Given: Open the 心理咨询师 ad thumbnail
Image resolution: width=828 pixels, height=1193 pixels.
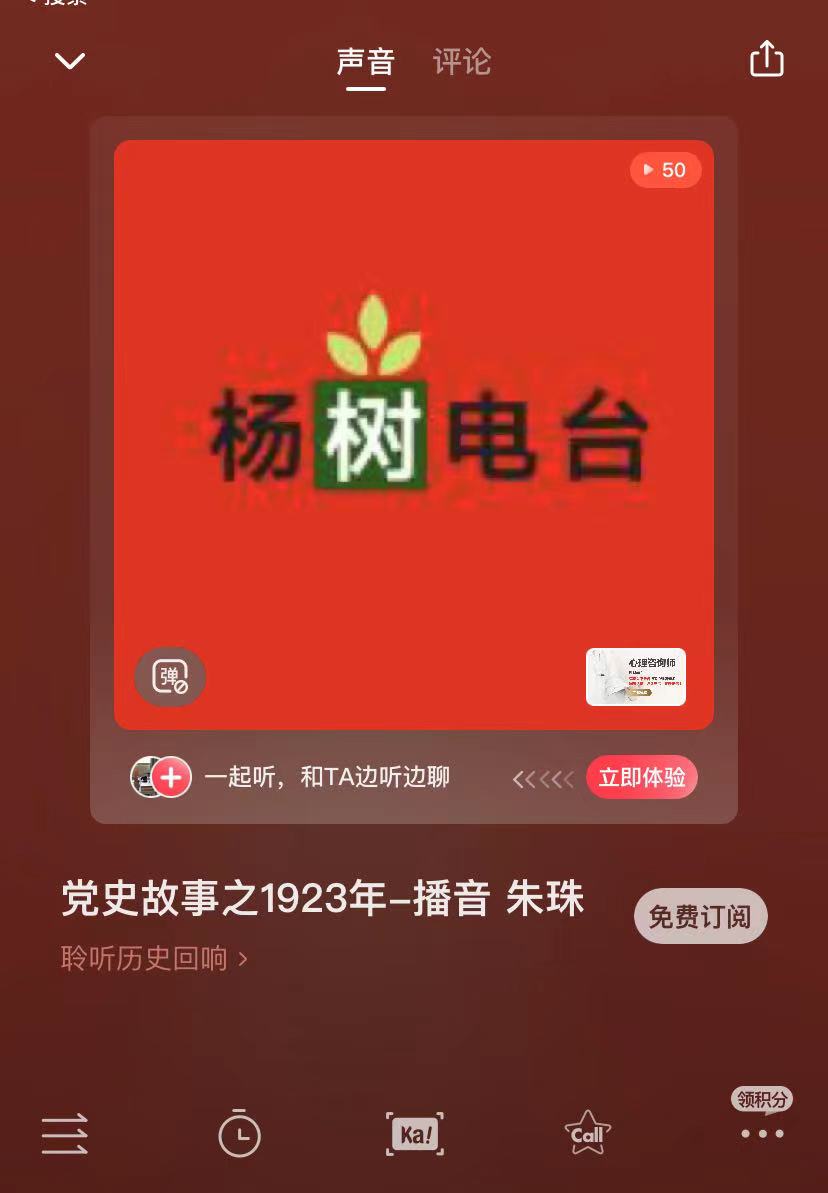Looking at the screenshot, I should (636, 677).
